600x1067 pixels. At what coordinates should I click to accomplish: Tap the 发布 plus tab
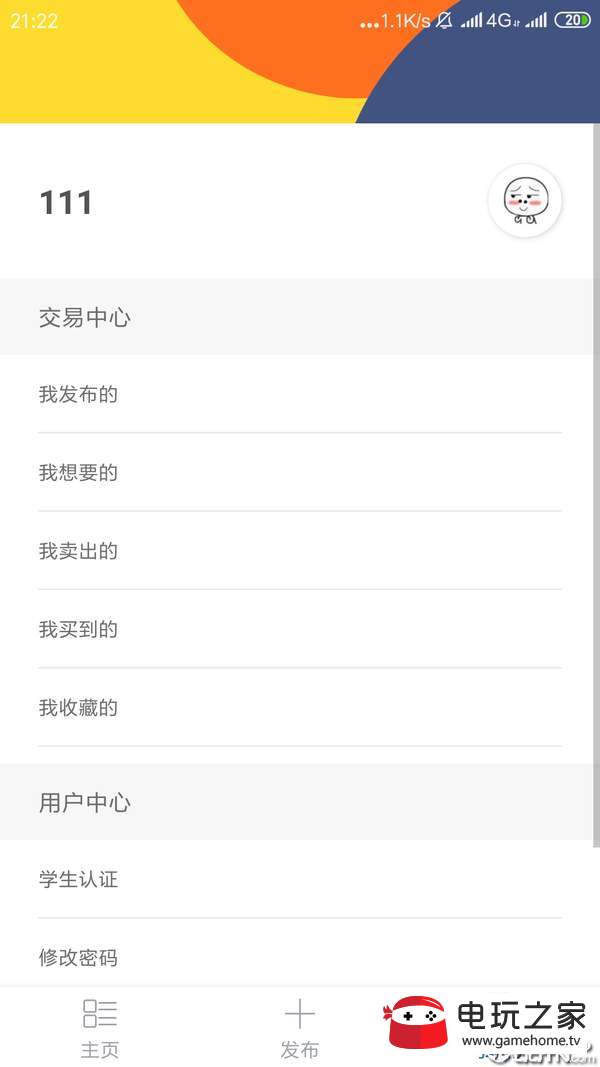click(299, 1028)
